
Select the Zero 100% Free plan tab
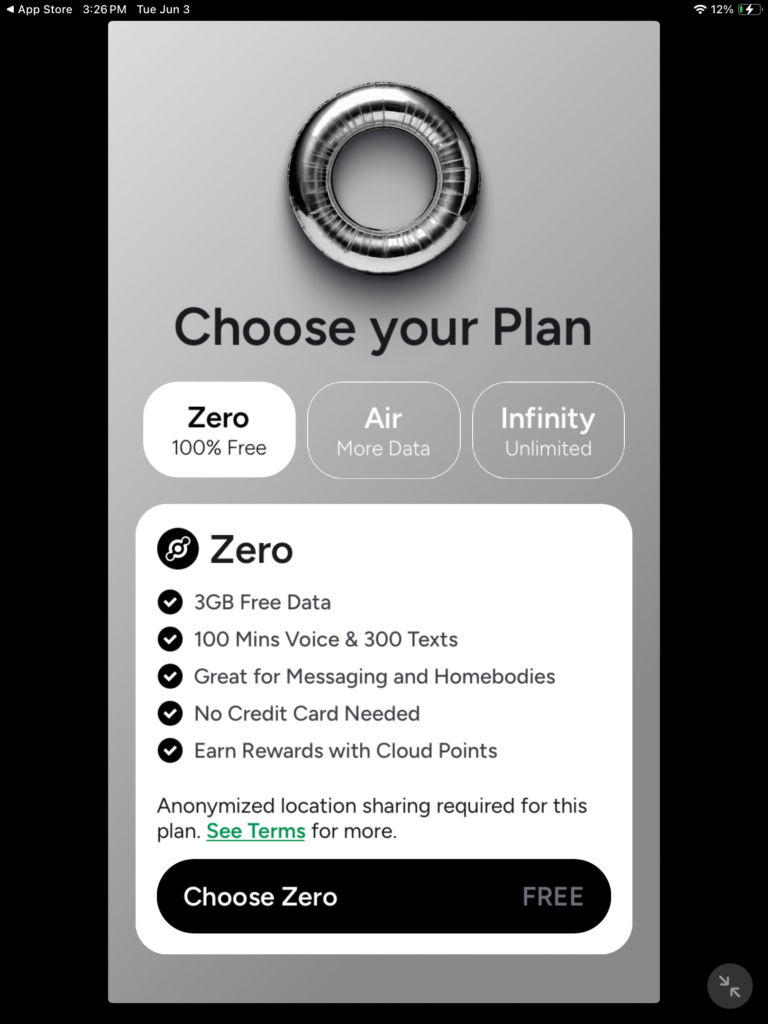219,430
